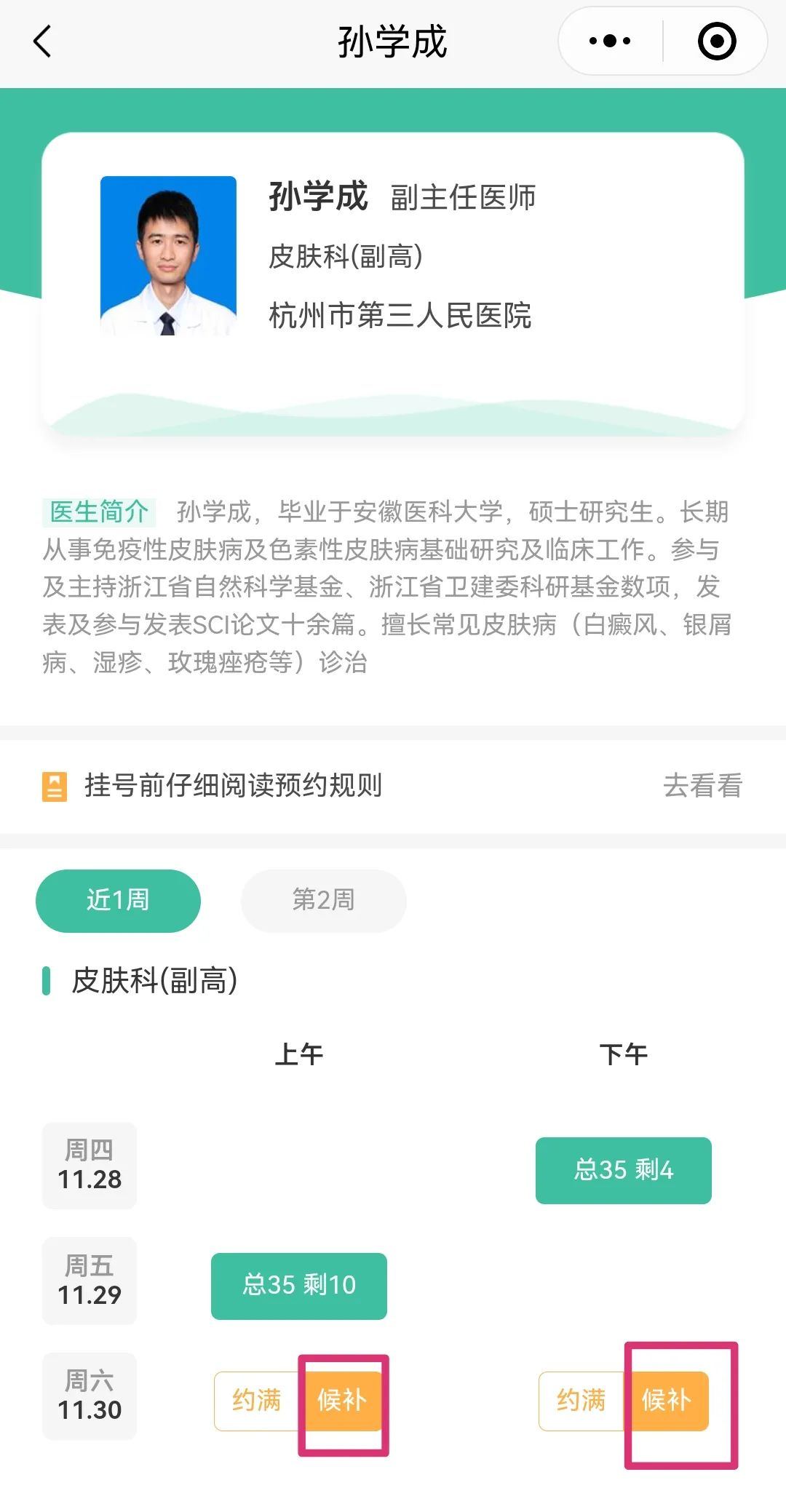Open 预约规则 via 去看看
This screenshot has width=786, height=1512.
[x=702, y=786]
